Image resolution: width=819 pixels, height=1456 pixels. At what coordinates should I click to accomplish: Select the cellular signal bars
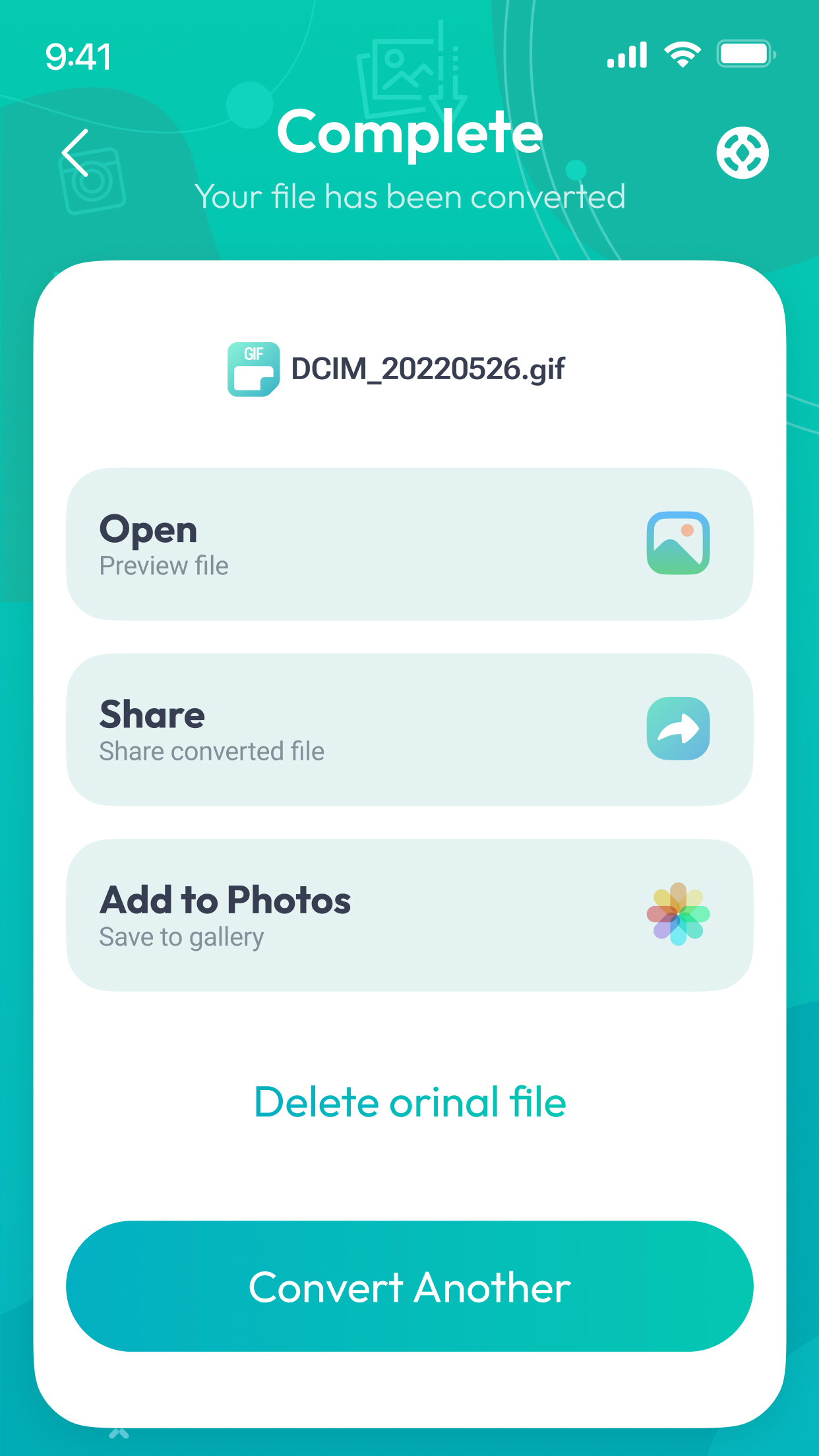[625, 54]
